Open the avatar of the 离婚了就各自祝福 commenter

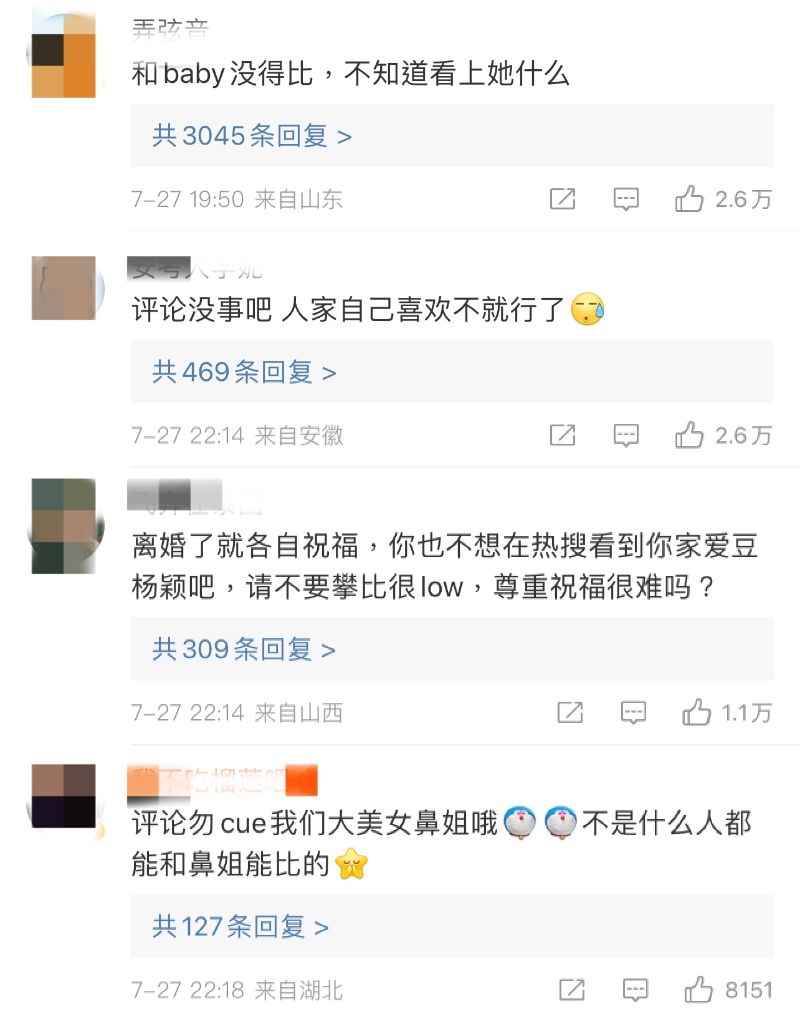pos(64,526)
